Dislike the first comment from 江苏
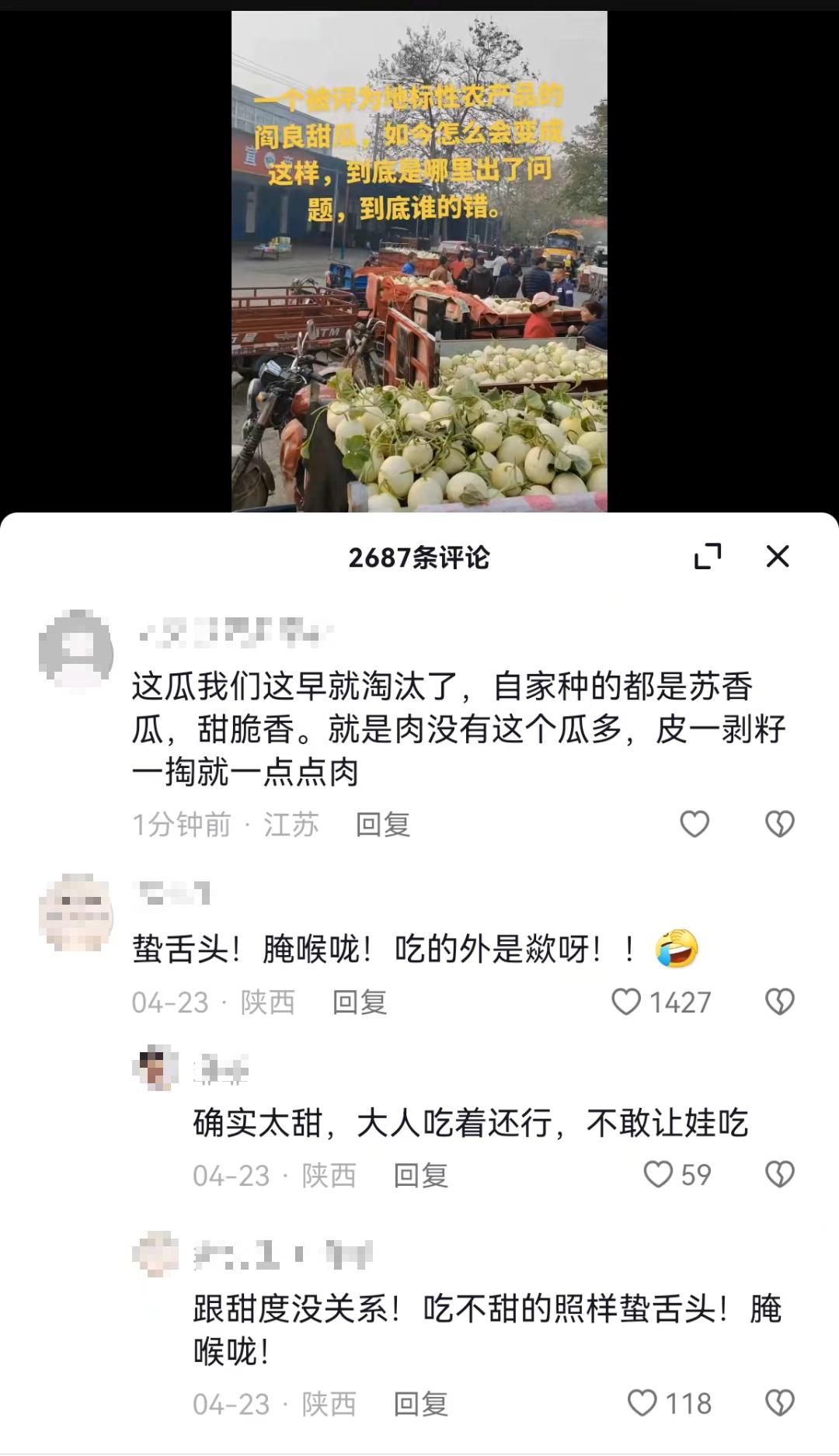The image size is (839, 1456). click(x=779, y=825)
